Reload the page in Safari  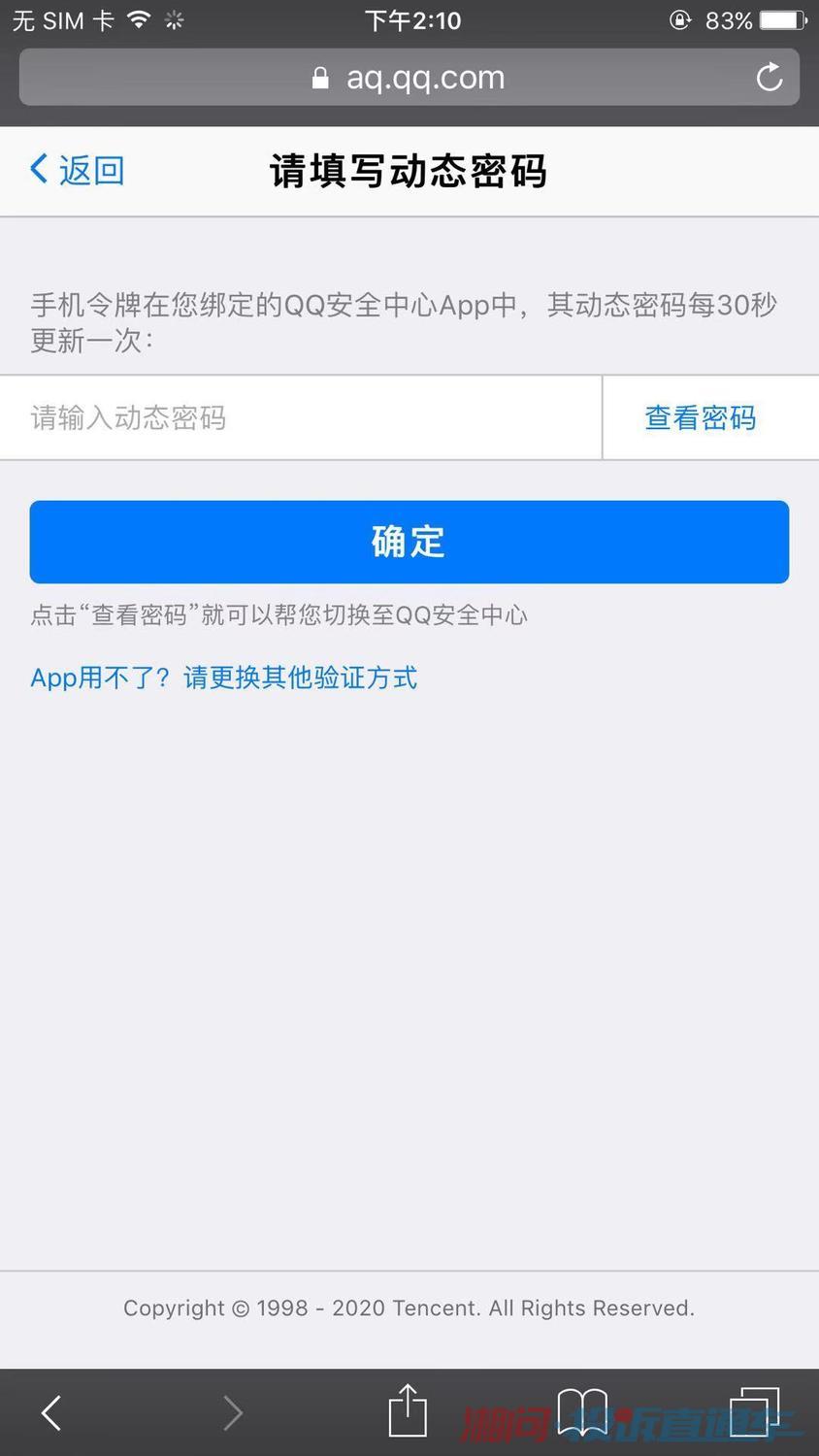click(769, 77)
